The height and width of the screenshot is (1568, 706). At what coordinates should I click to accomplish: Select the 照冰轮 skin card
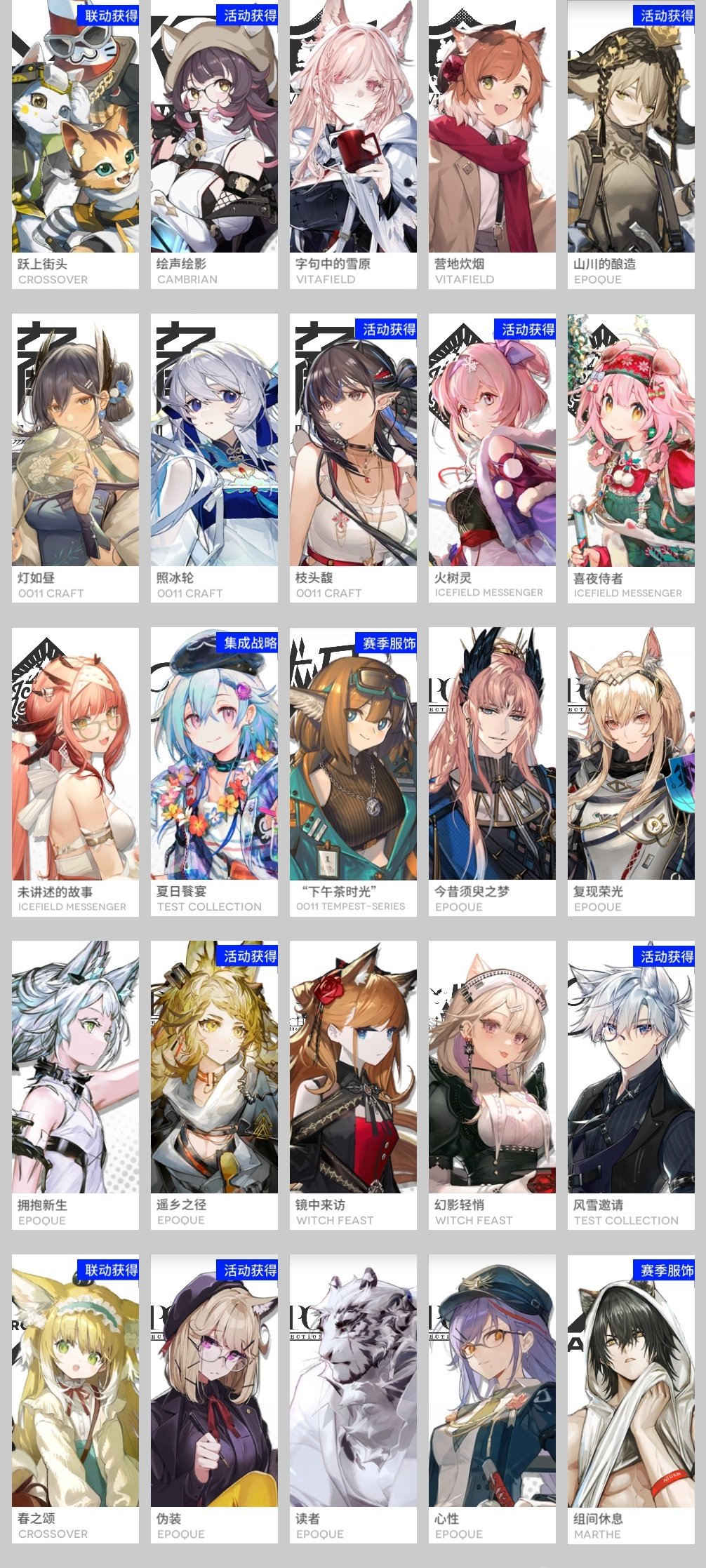[x=214, y=456]
